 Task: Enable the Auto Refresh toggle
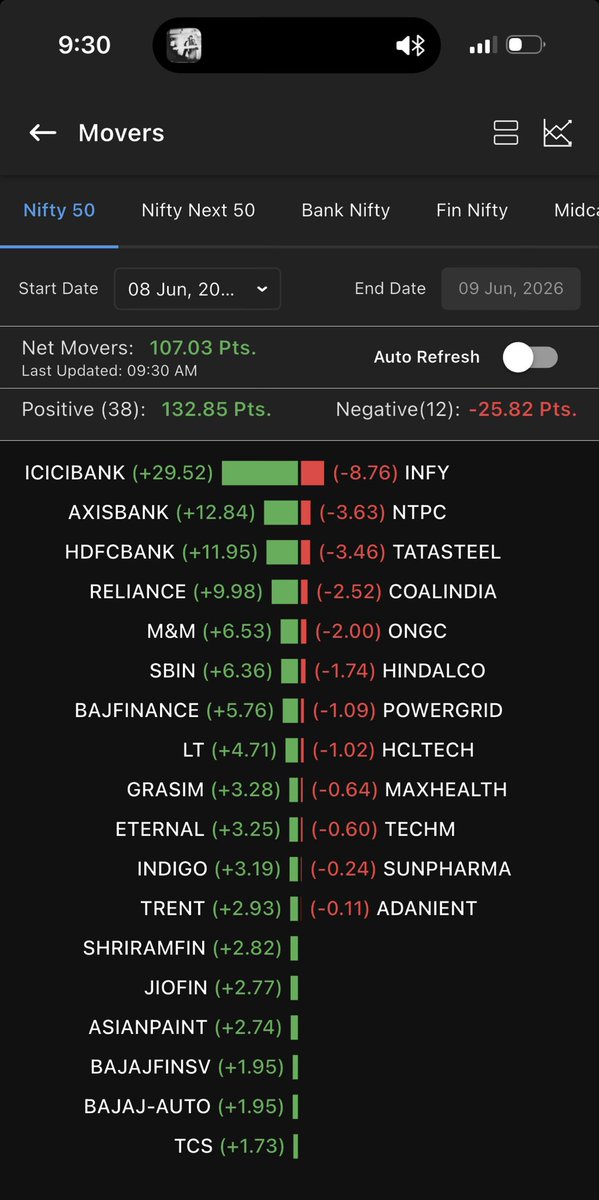[530, 357]
